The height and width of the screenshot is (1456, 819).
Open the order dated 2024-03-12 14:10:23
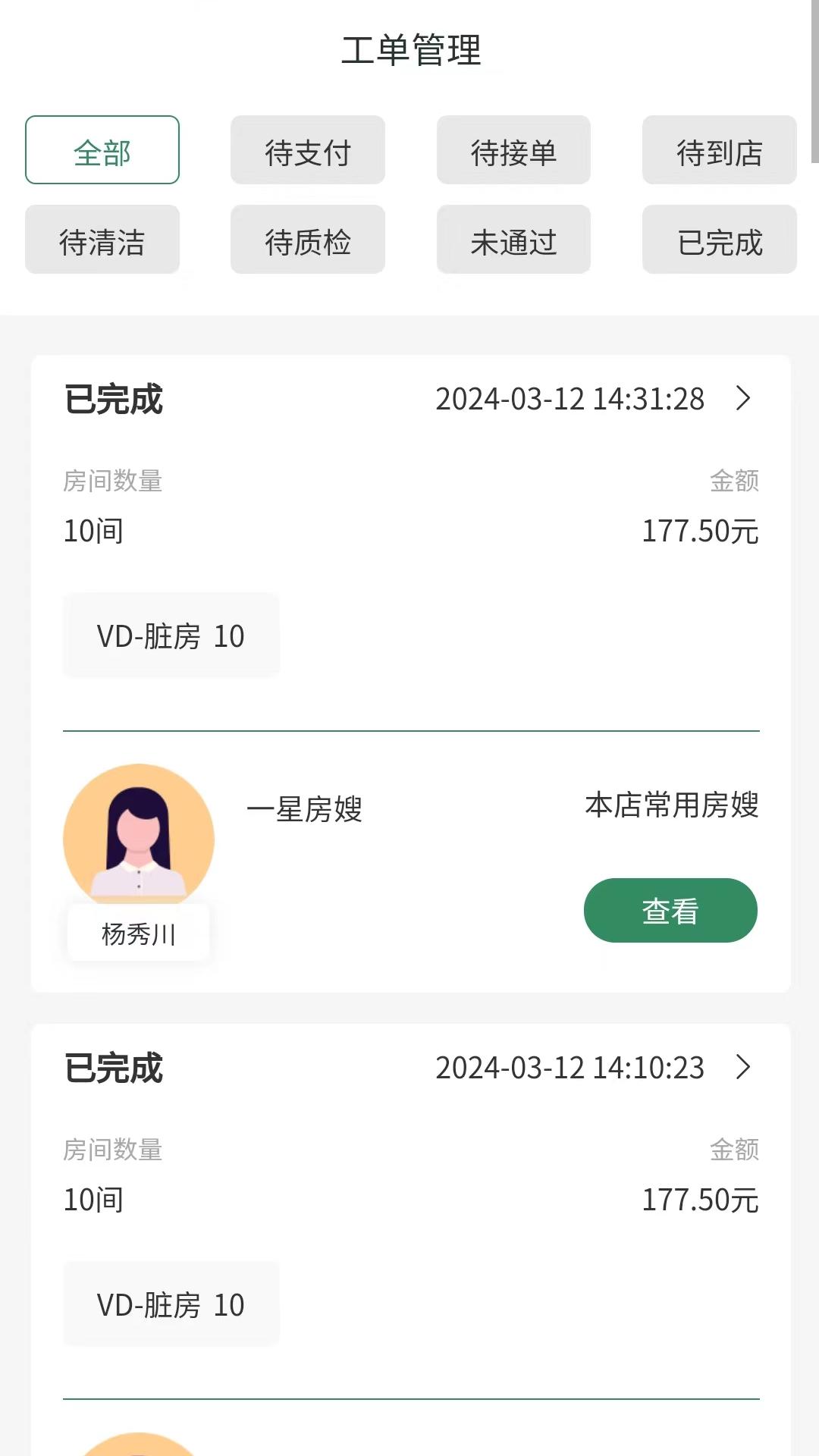[x=570, y=1068]
